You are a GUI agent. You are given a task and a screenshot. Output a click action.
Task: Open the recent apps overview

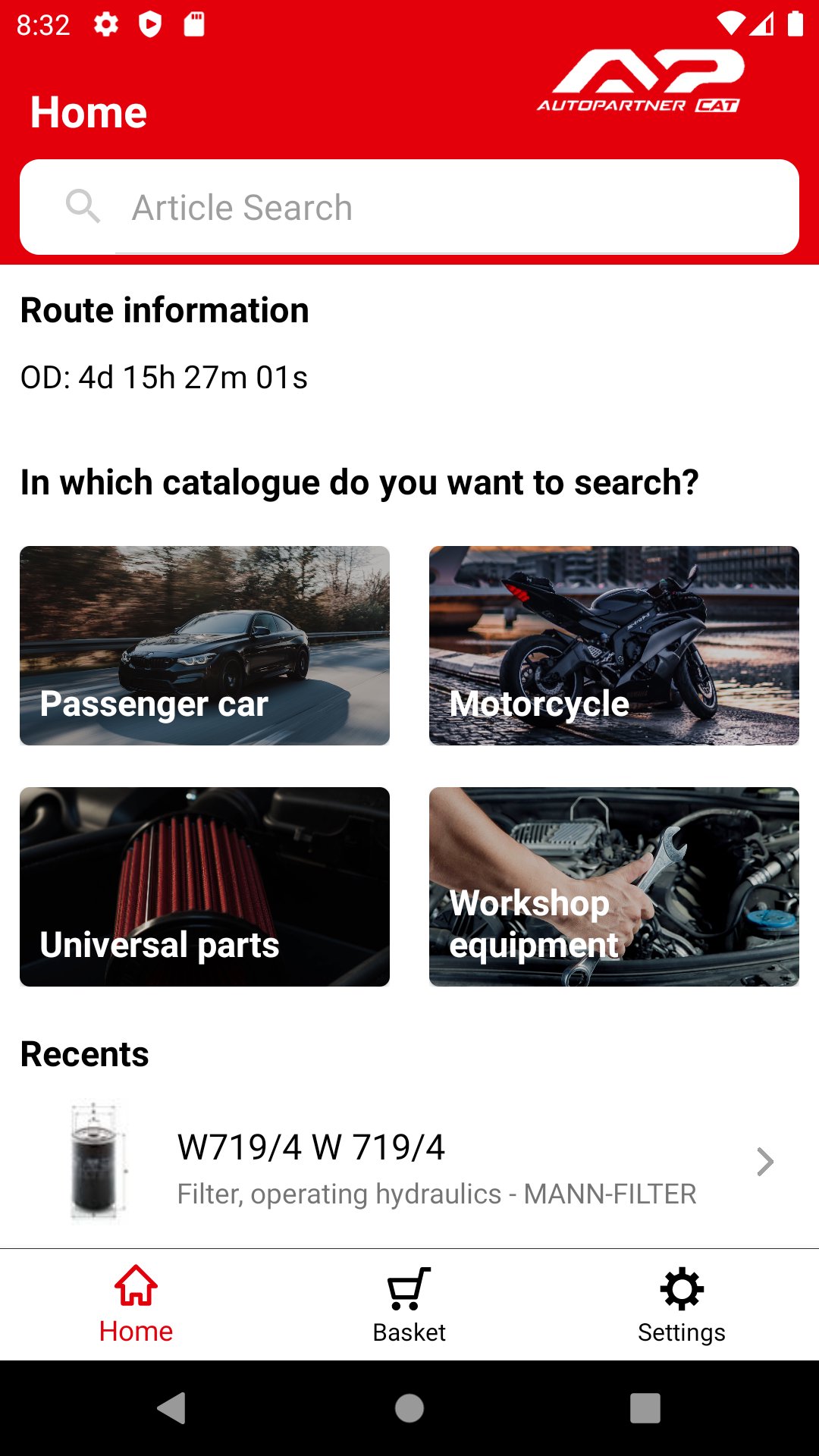pos(645,1408)
